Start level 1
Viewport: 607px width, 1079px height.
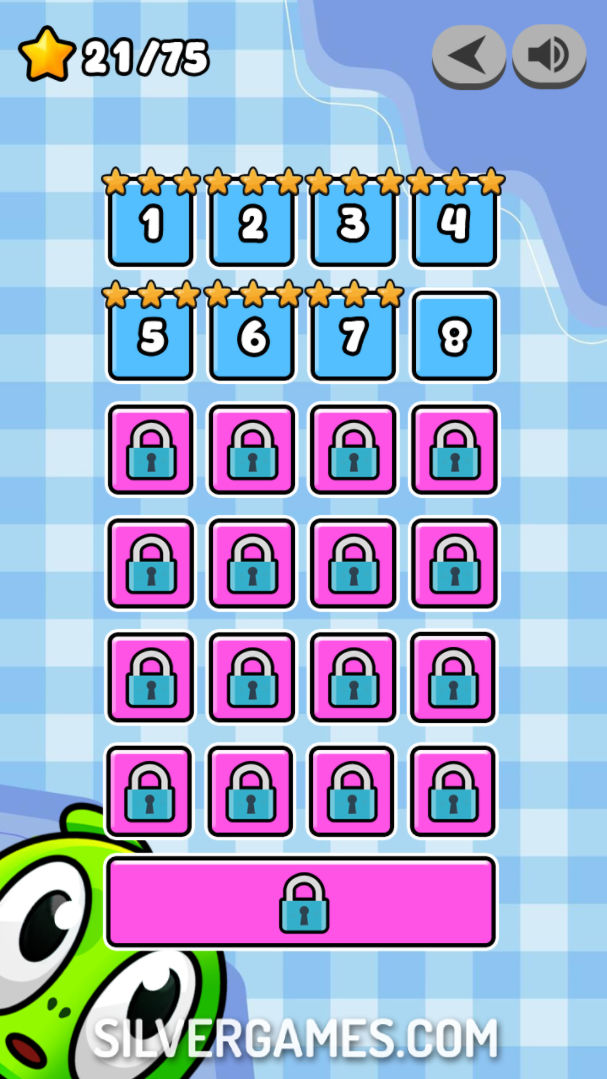click(151, 223)
